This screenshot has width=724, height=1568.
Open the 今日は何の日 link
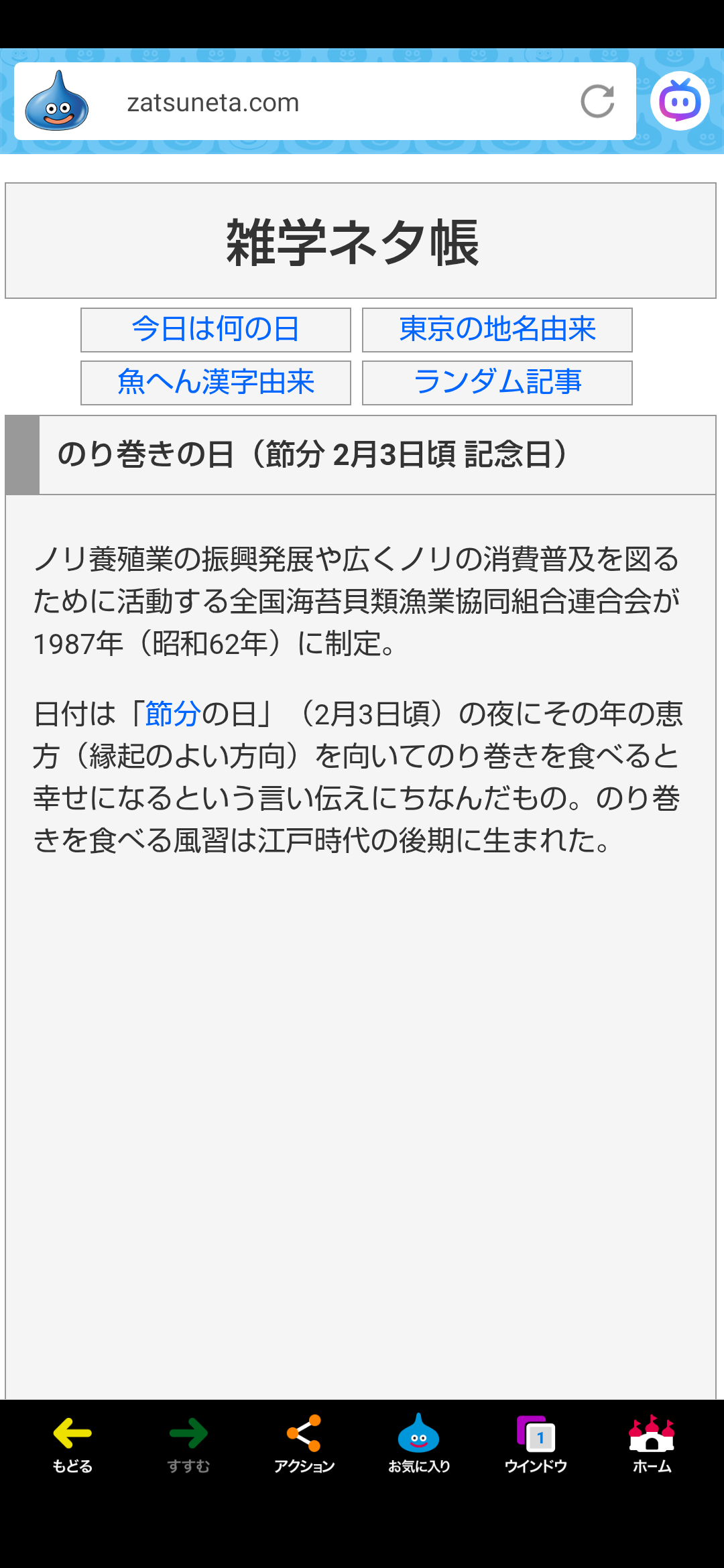(215, 330)
